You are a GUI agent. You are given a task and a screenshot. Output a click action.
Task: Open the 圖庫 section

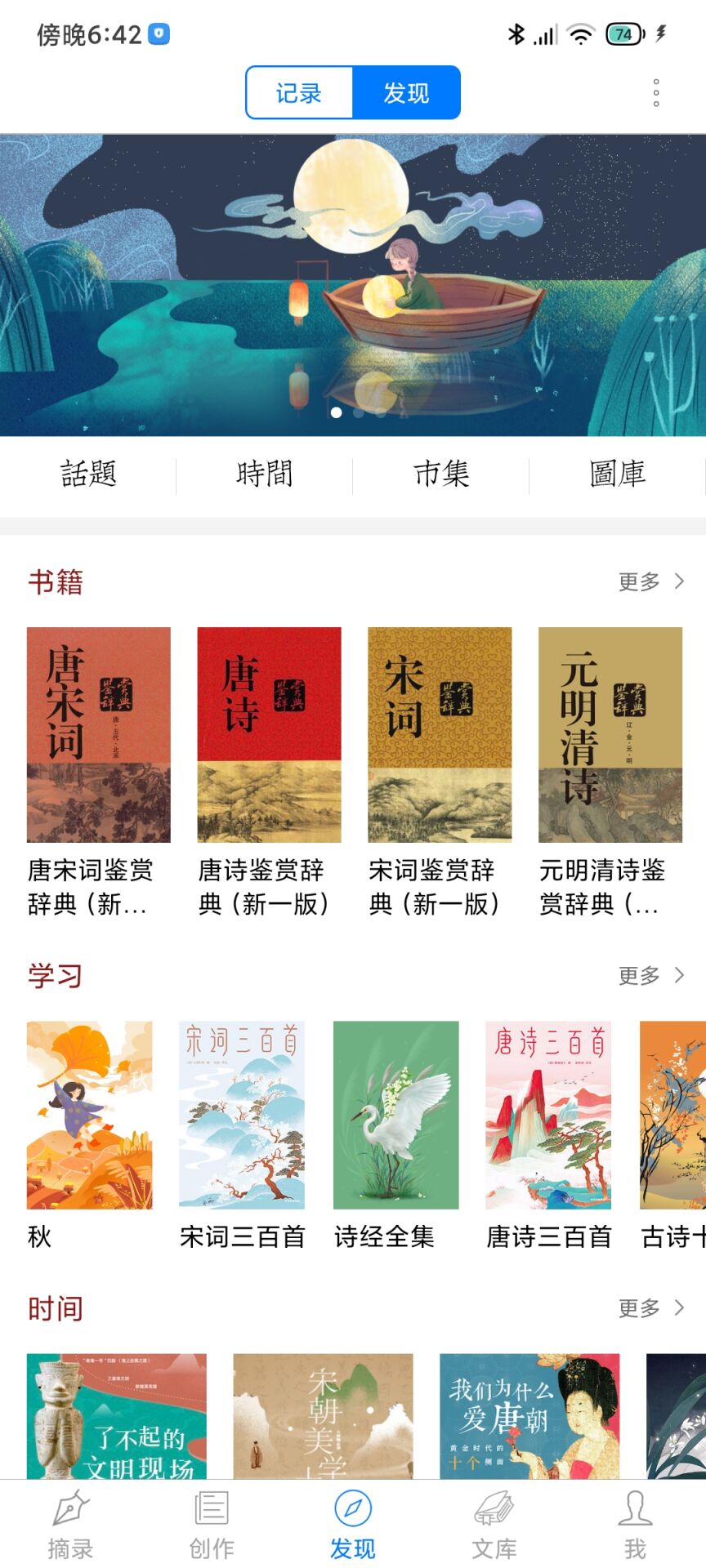618,474
